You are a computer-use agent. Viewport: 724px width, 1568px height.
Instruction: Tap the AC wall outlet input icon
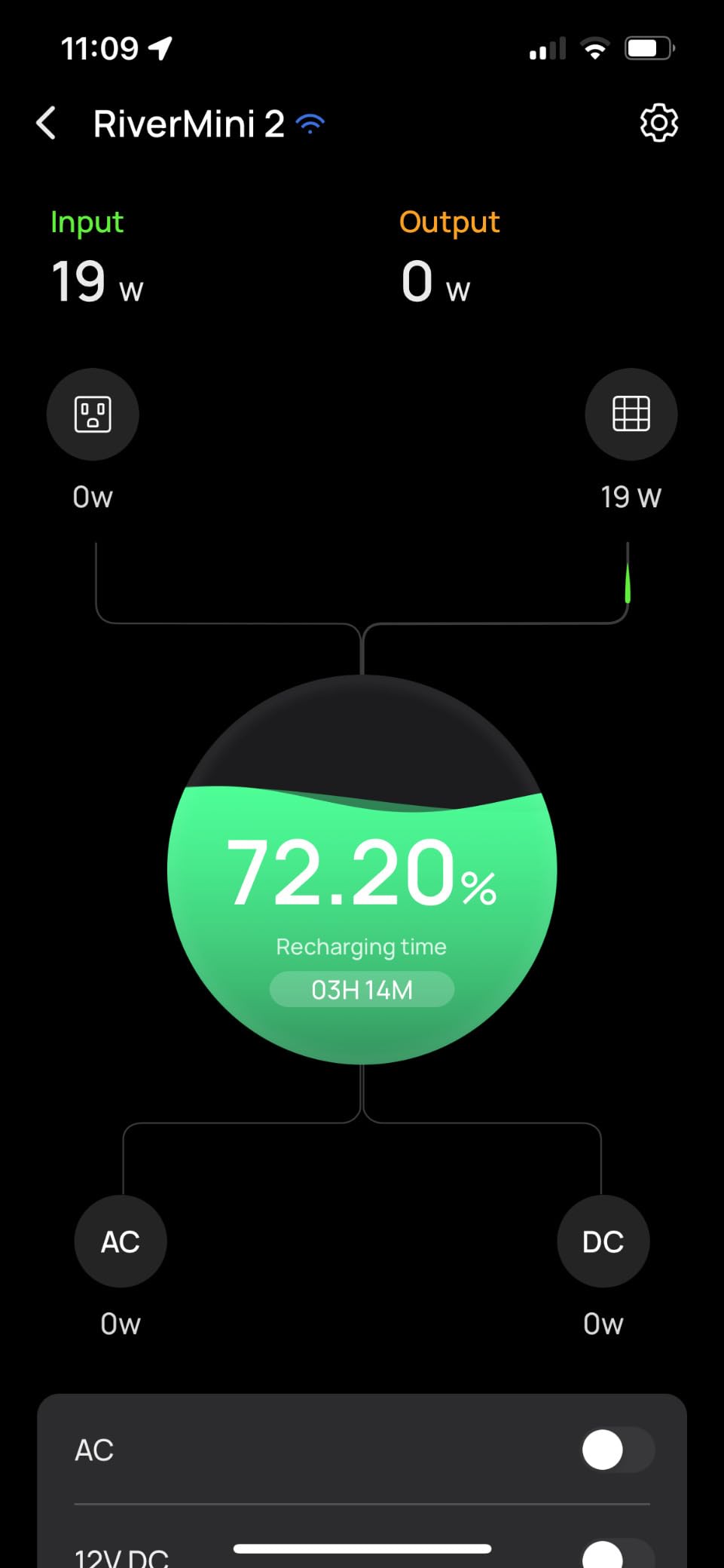pyautogui.click(x=93, y=414)
